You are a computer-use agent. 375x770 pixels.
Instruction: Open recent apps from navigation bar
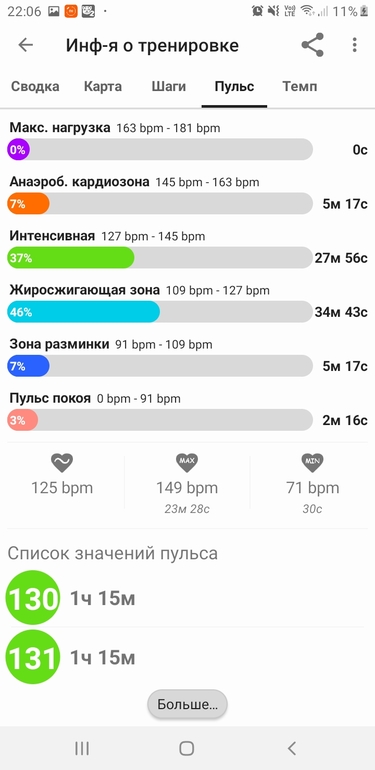(x=82, y=748)
